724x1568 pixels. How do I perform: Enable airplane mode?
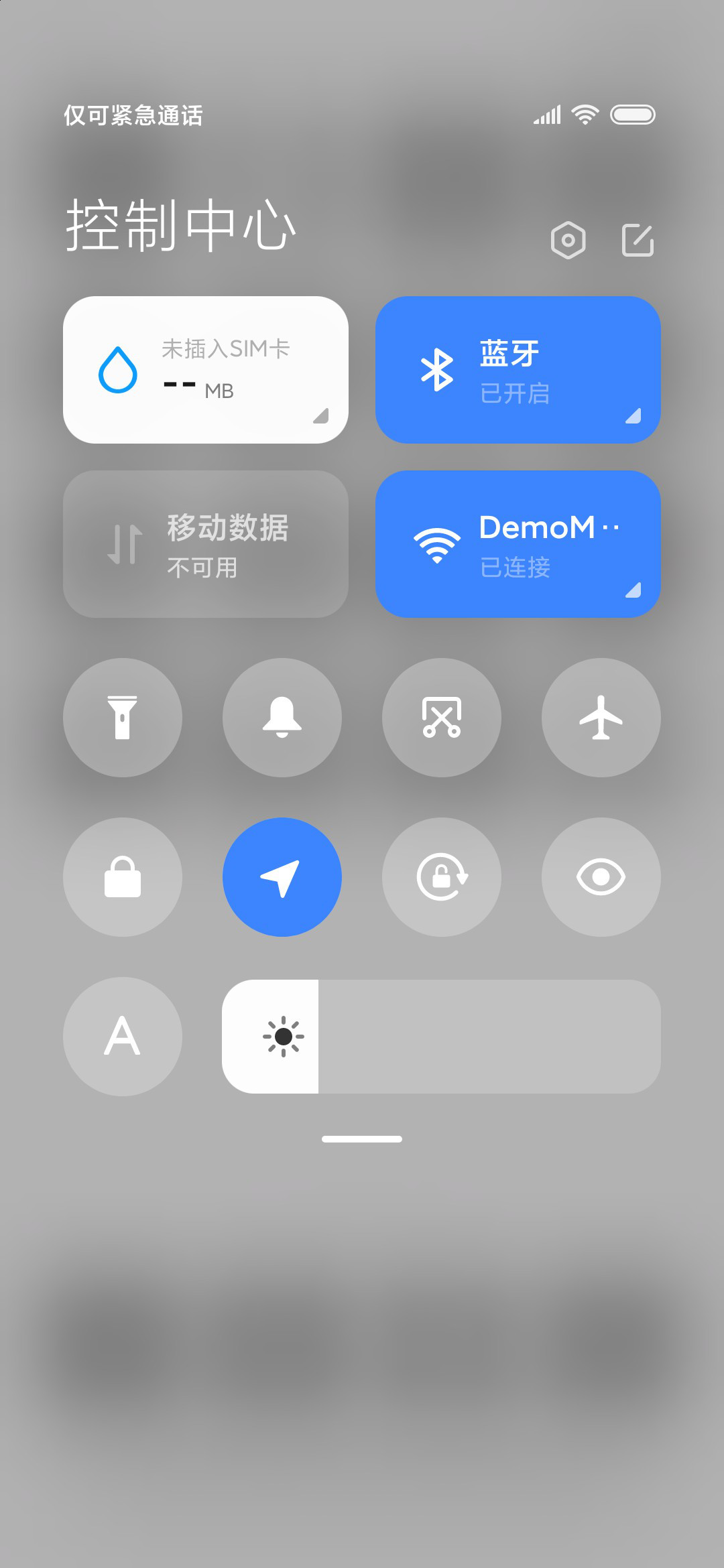(x=601, y=718)
